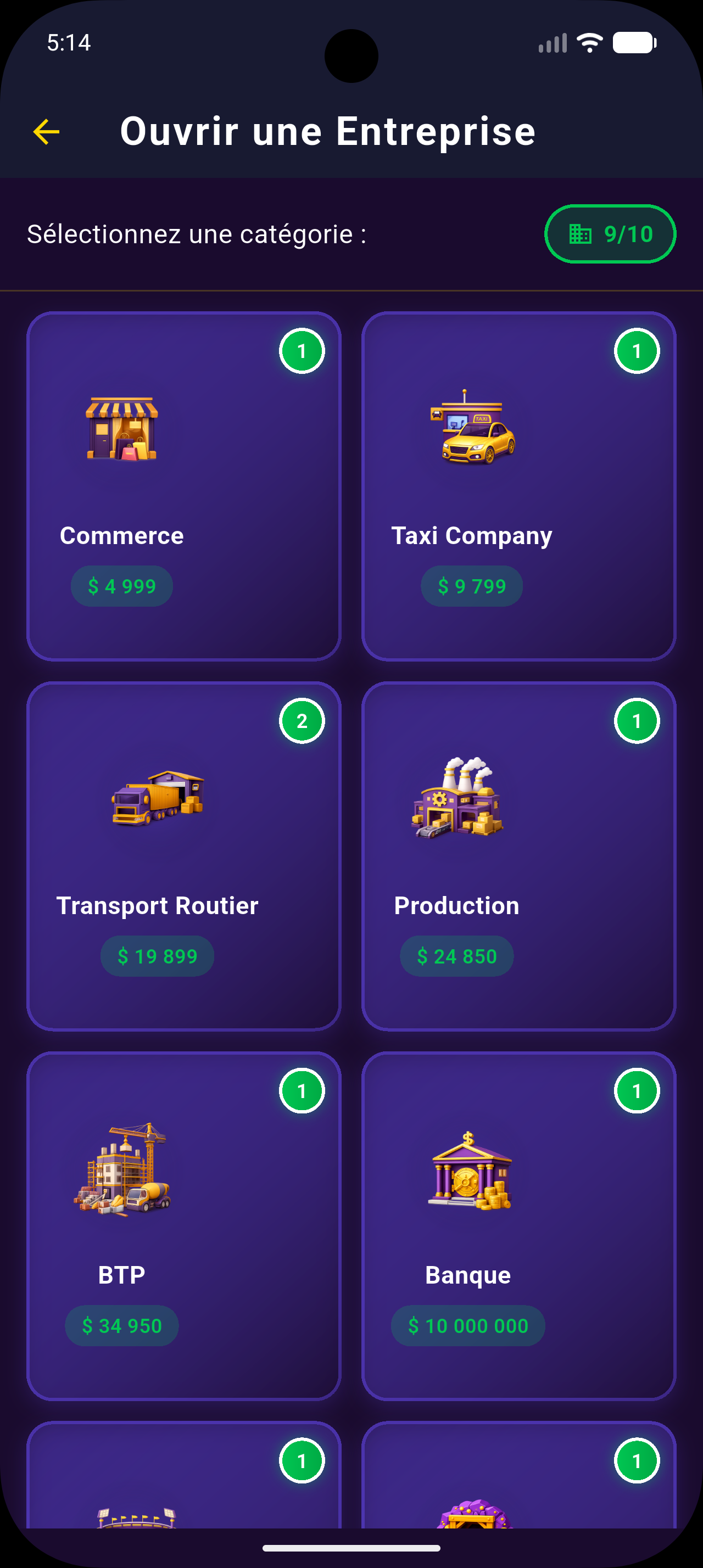Open the Banque category card
The image size is (703, 1568).
[518, 1225]
